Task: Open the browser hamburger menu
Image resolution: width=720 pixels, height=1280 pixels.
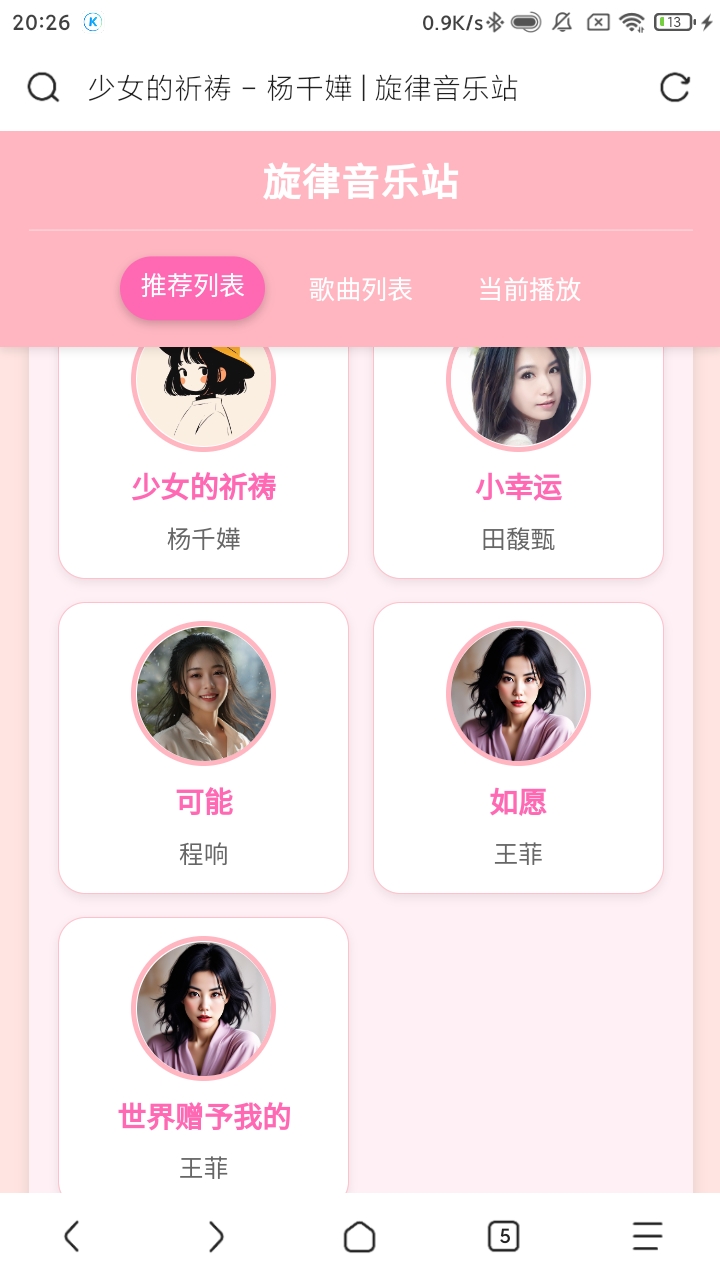Action: tap(648, 1237)
